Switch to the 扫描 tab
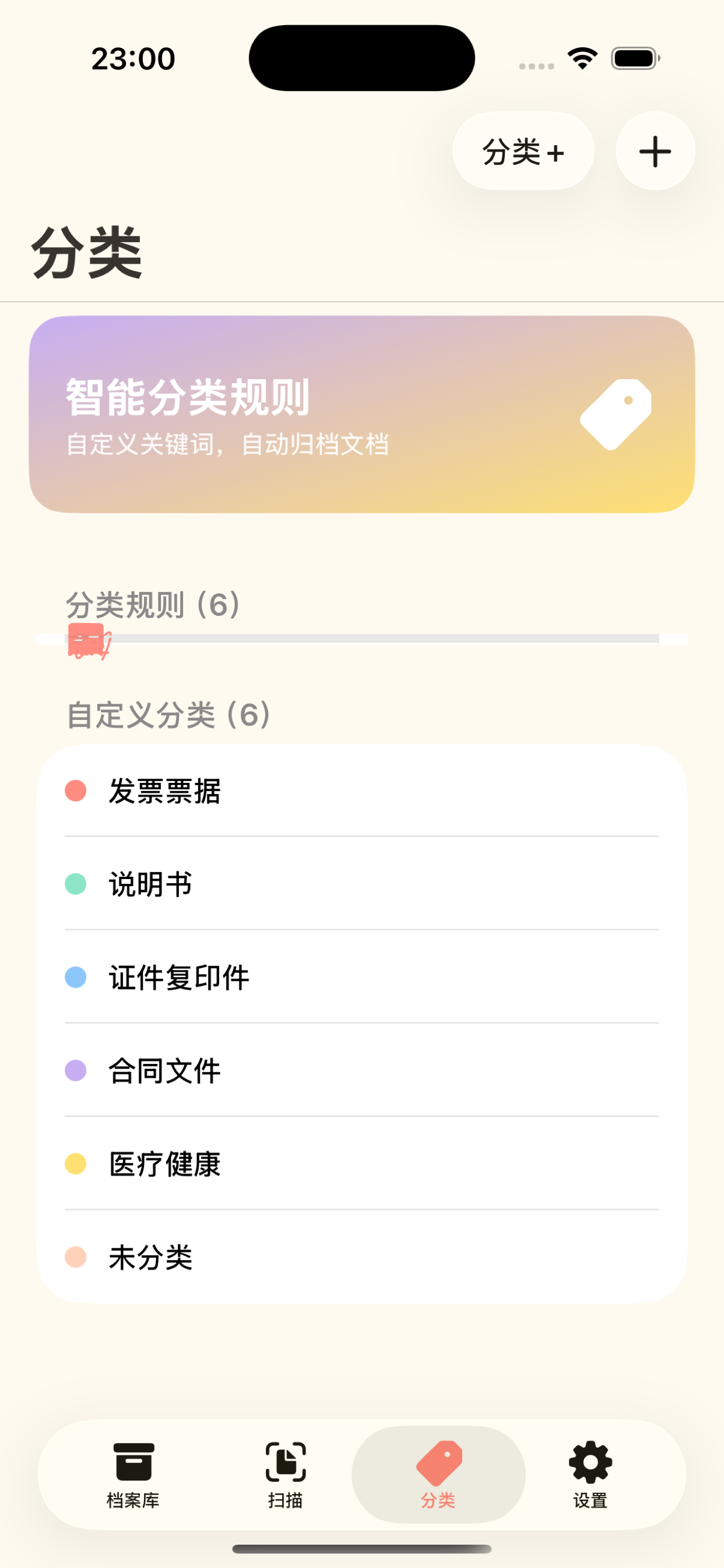Image resolution: width=724 pixels, height=1568 pixels. click(x=285, y=1475)
